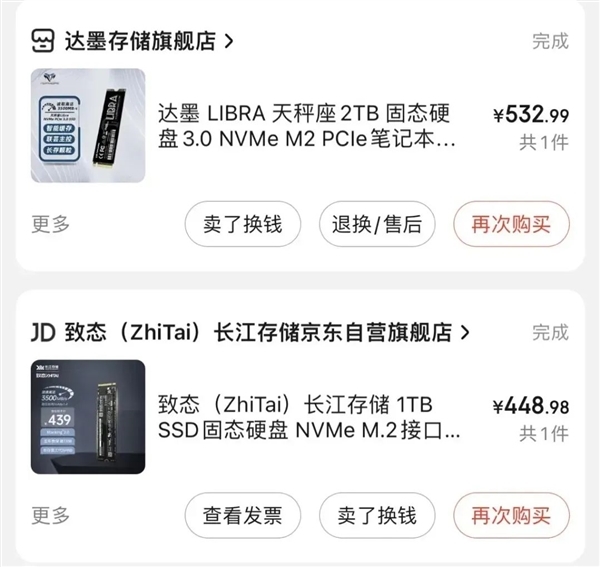Choose 查看发票 for the 致态 order
This screenshot has height=567, width=600.
[x=243, y=515]
